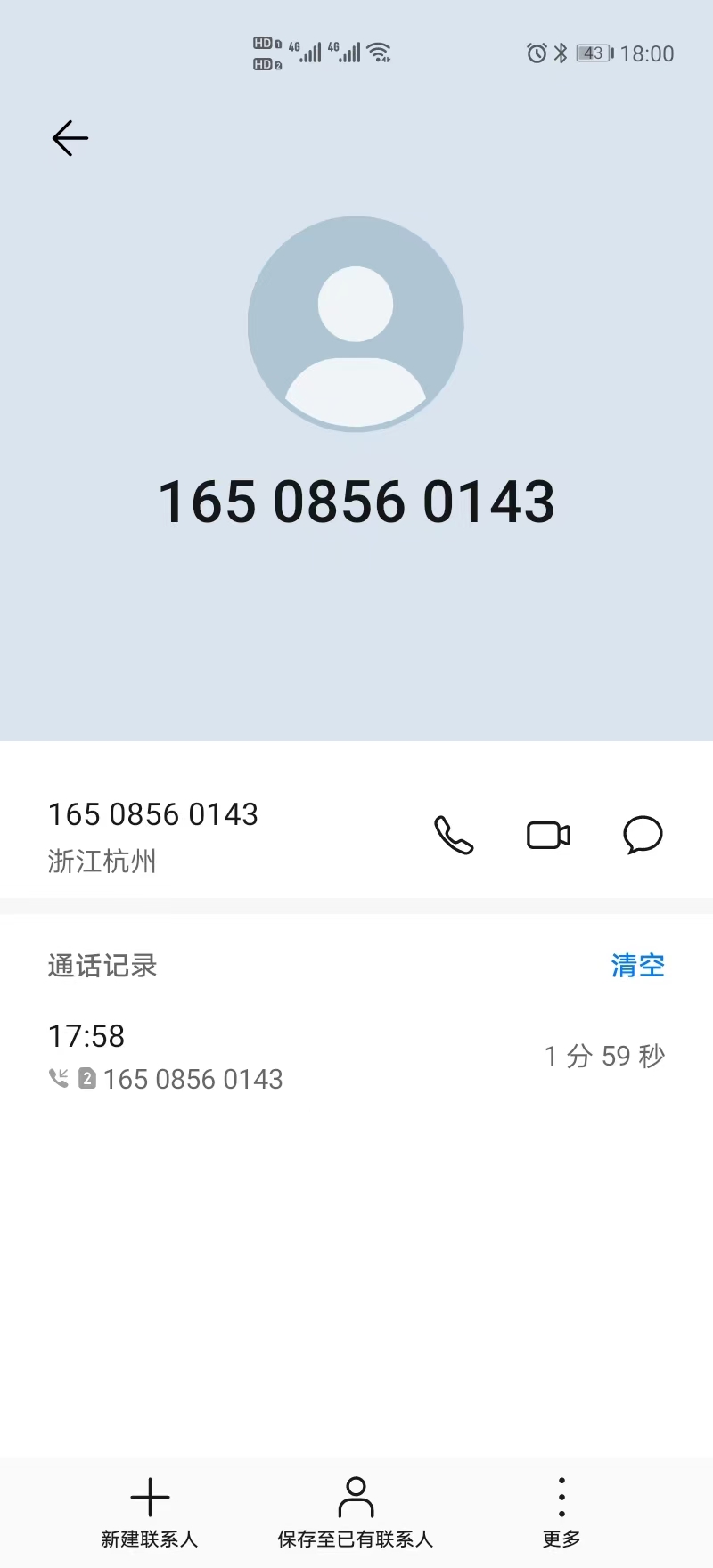Tap the 浙江杭州 location label
Viewport: 713px width, 1568px height.
[x=101, y=861]
